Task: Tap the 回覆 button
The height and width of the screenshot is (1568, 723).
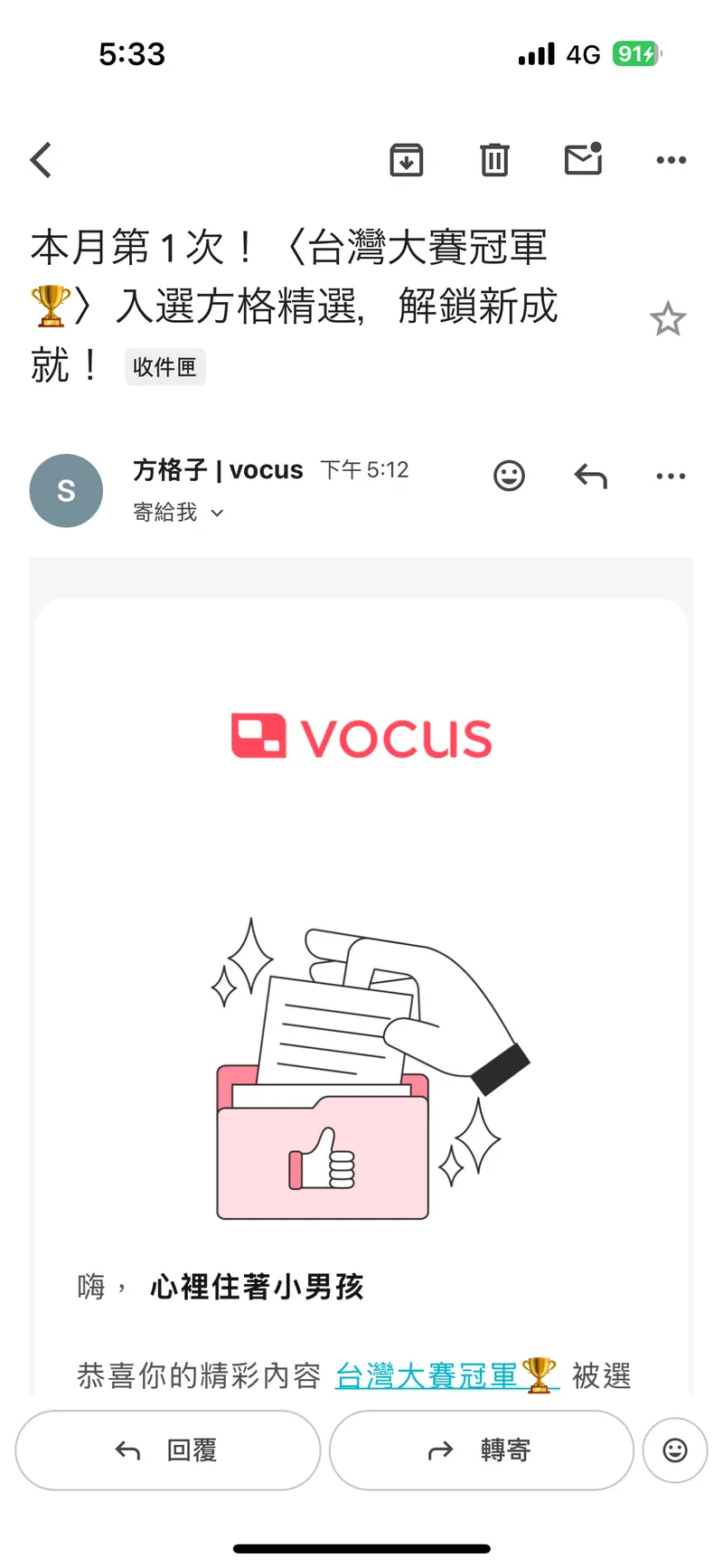Action: click(168, 1450)
